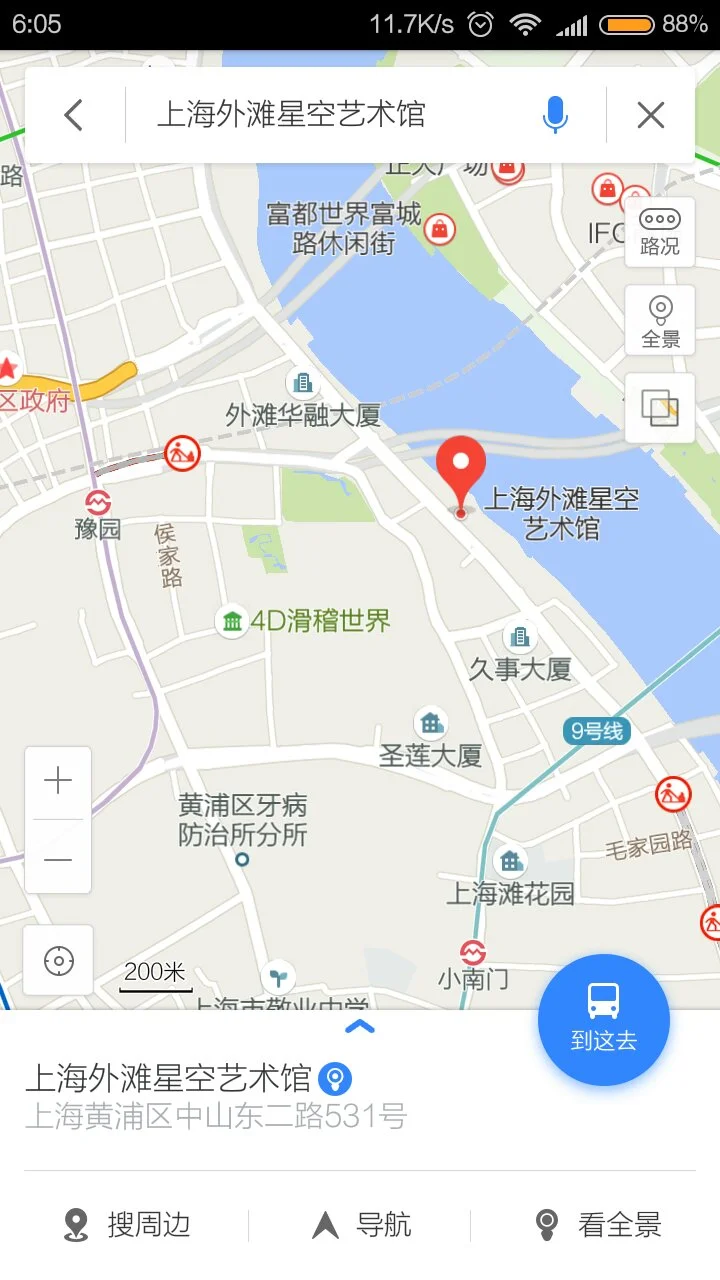
Task: Tap the 全景 panorama view icon
Action: coord(659,320)
